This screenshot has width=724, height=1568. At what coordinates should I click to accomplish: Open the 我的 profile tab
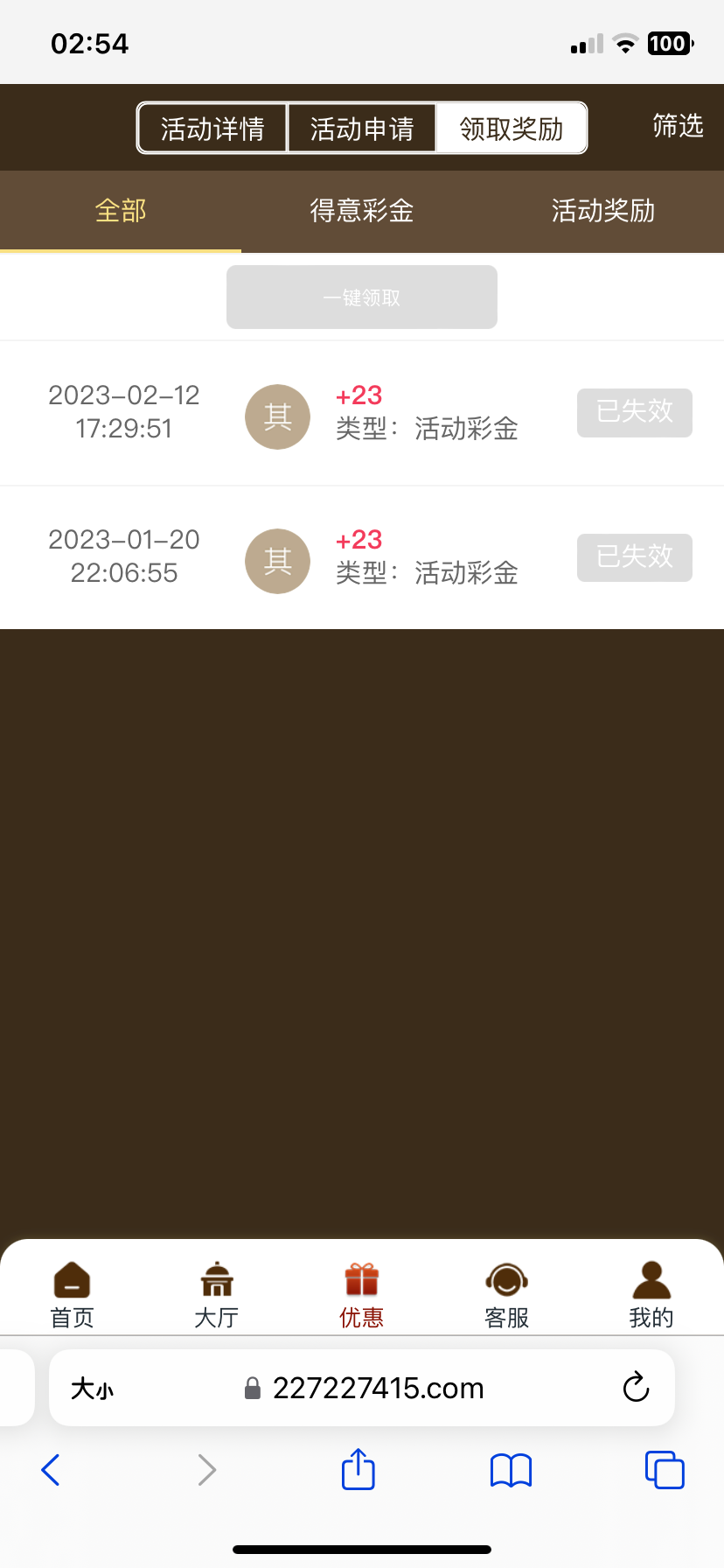point(651,1295)
